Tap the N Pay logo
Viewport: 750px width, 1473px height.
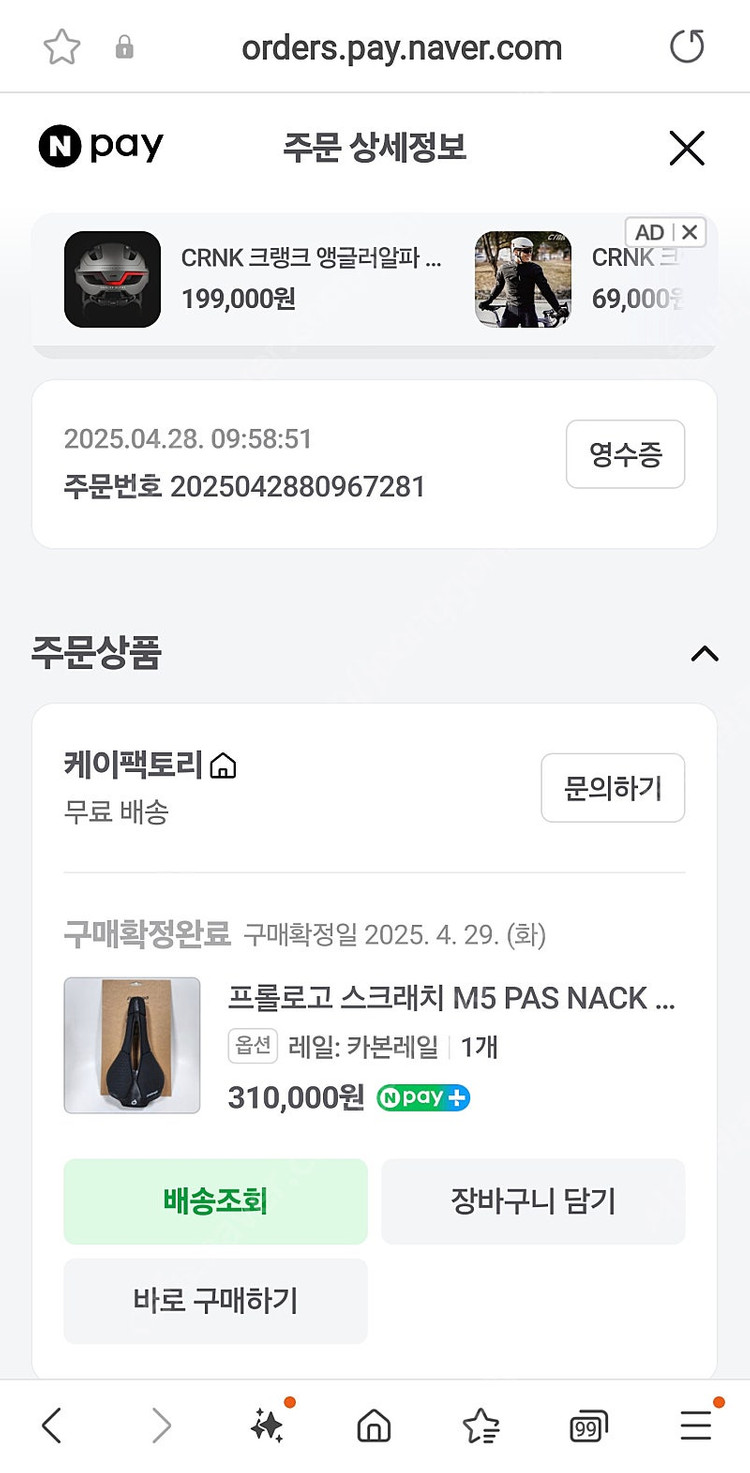pyautogui.click(x=100, y=146)
